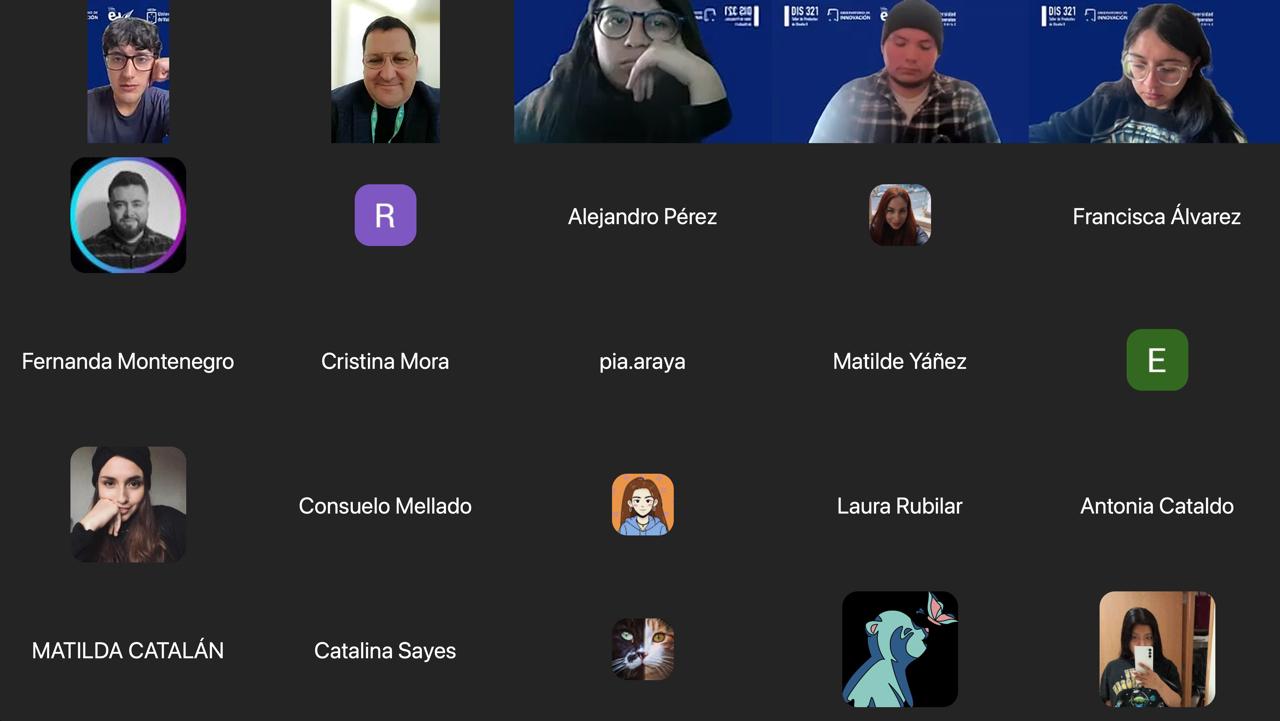1280x721 pixels.
Task: Open Fernanda Montenegro's participant tile
Action: [x=128, y=361]
